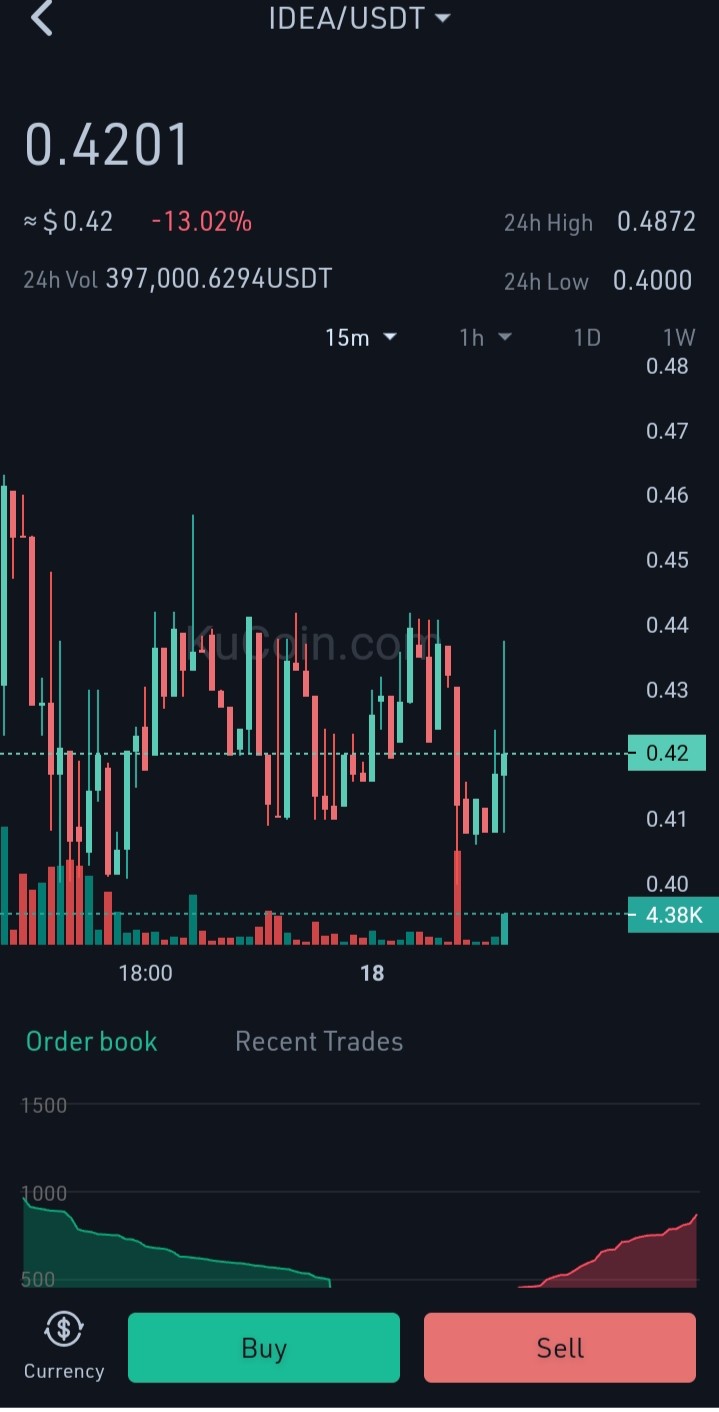Expand the 15m interval dropdown

pyautogui.click(x=360, y=338)
